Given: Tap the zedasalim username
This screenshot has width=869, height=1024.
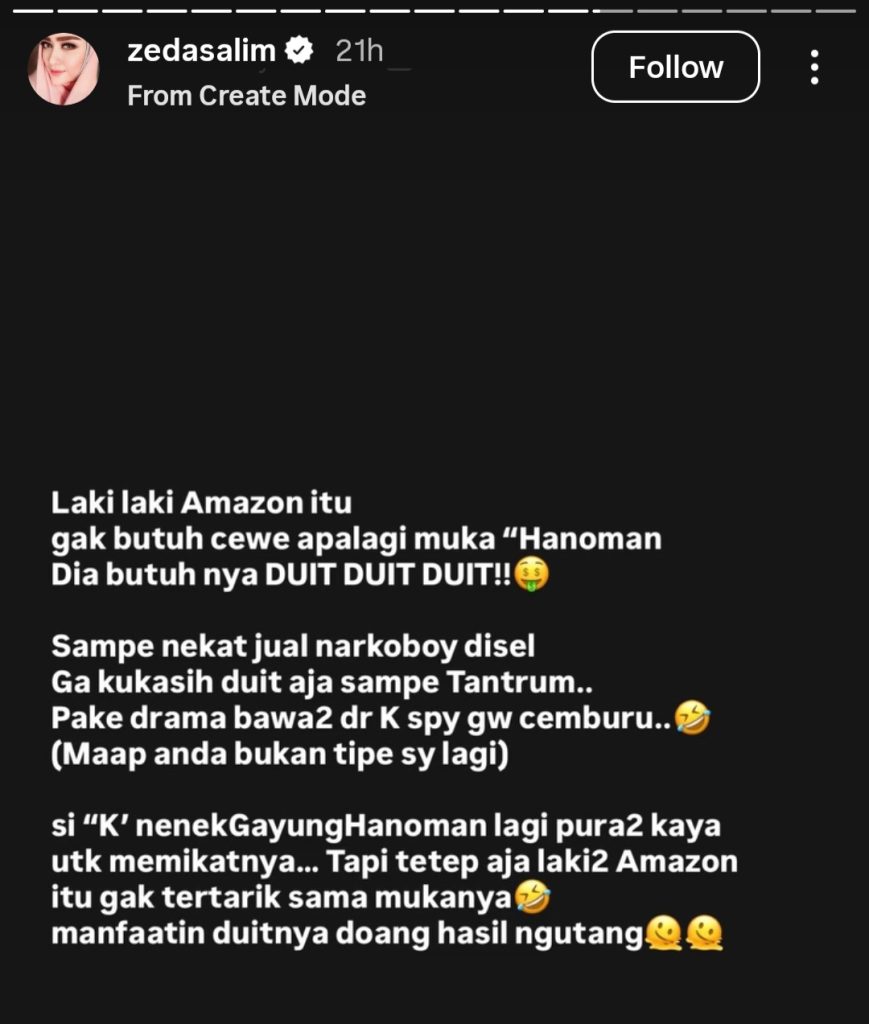Looking at the screenshot, I should (x=202, y=51).
